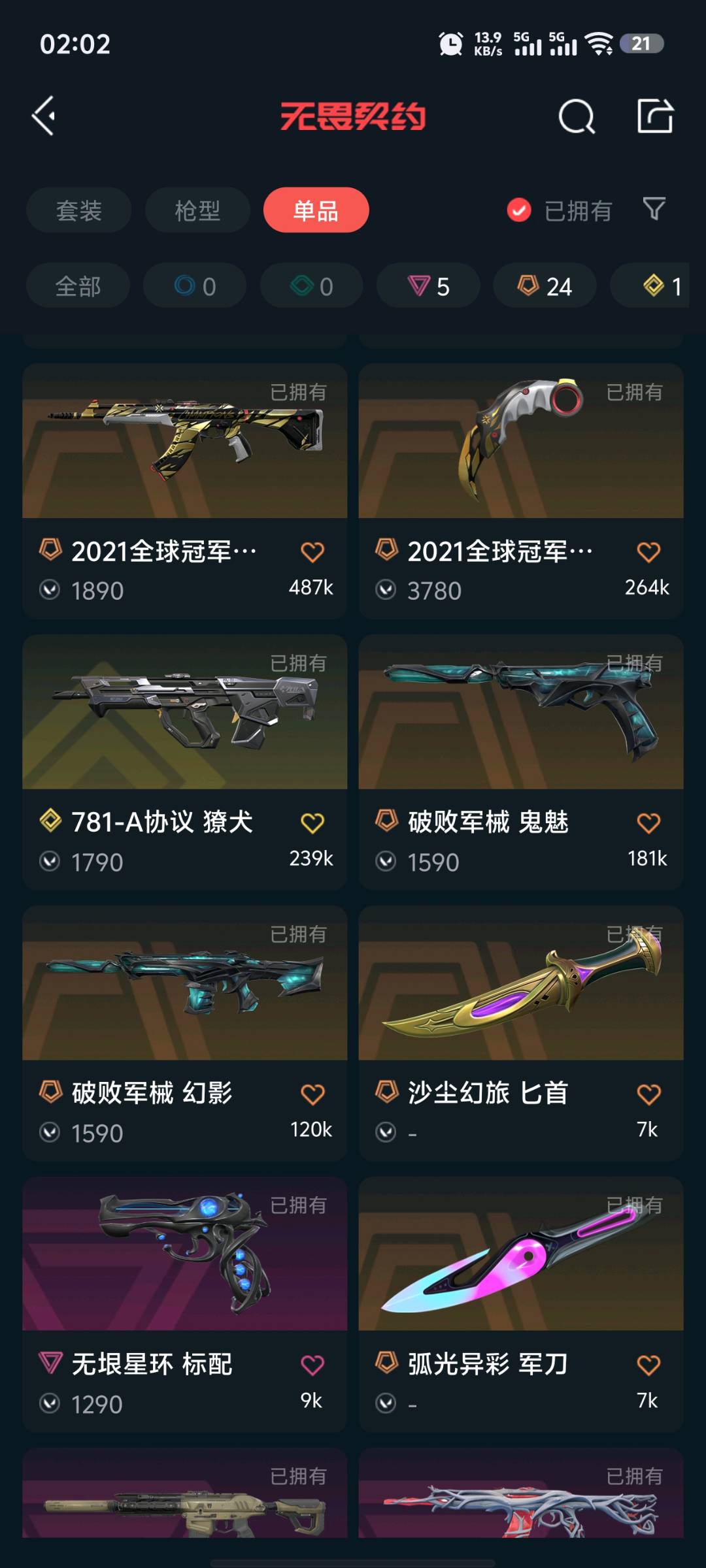
Task: Like the 破败军械 幻影 skin
Action: coord(312,1094)
